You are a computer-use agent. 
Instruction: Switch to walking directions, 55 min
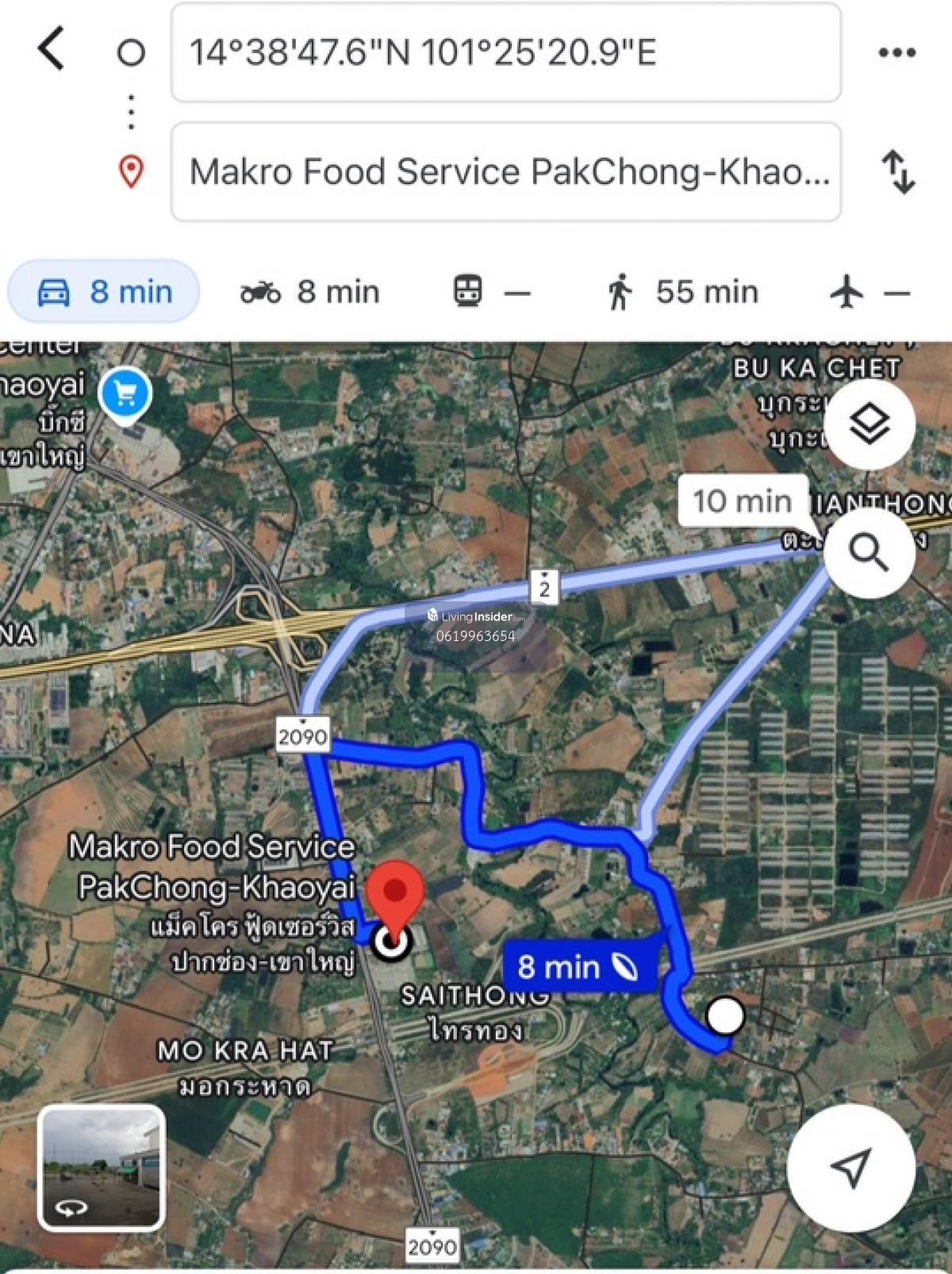coord(682,292)
